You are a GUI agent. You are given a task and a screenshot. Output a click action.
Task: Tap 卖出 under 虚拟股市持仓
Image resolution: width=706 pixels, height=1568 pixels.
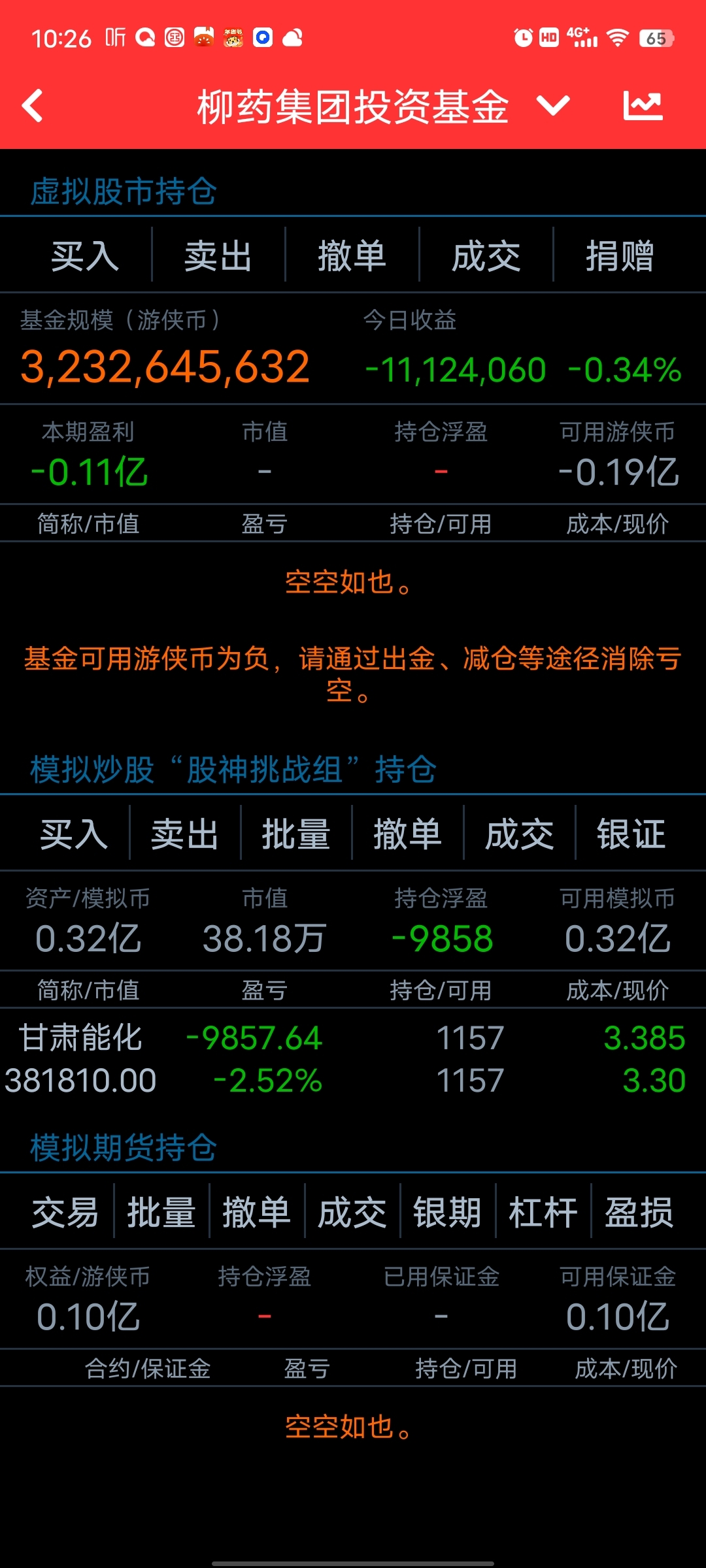(218, 255)
